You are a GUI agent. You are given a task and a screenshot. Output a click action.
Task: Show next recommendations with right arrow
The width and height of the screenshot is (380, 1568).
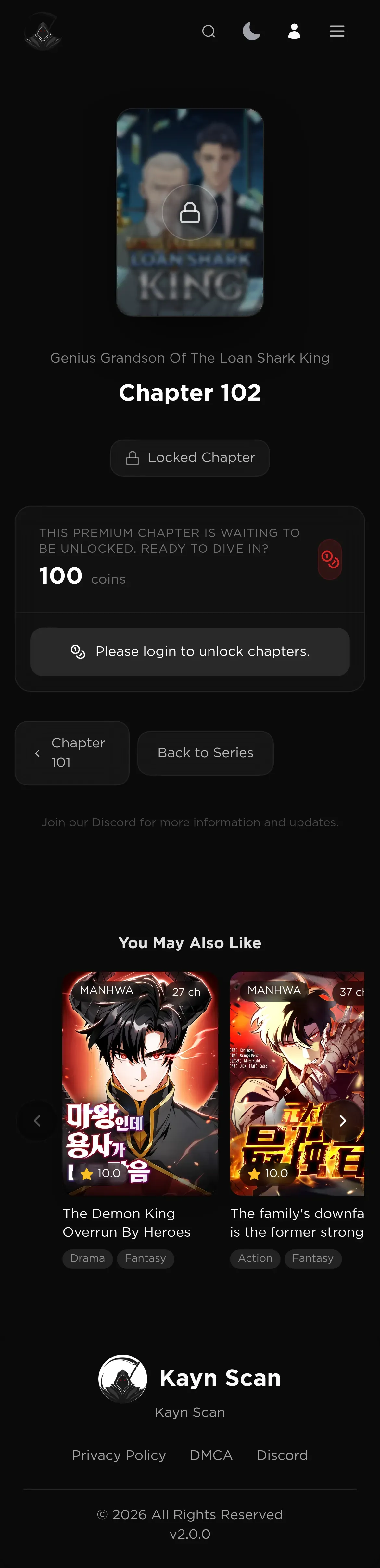click(x=342, y=1121)
